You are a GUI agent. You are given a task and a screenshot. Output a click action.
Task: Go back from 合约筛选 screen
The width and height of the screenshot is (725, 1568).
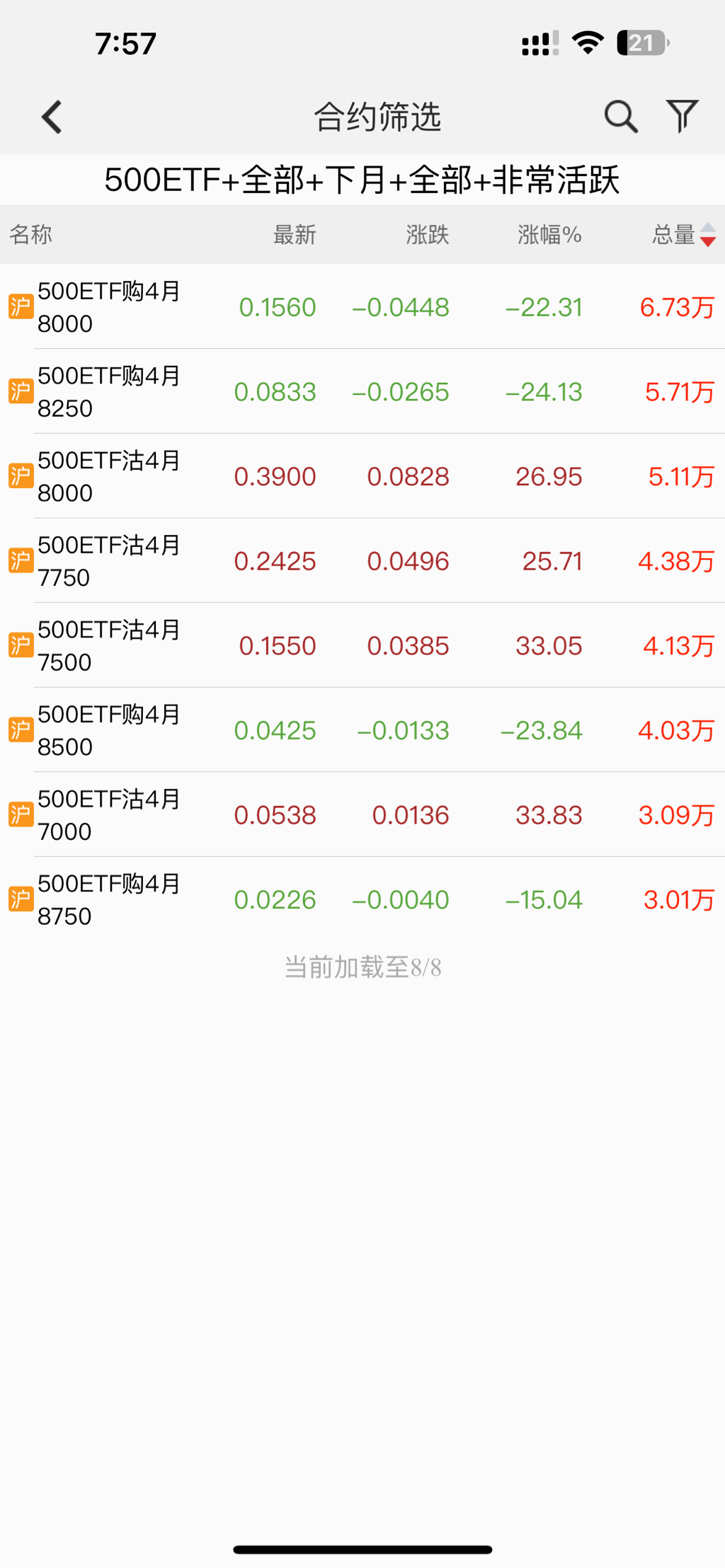52,117
